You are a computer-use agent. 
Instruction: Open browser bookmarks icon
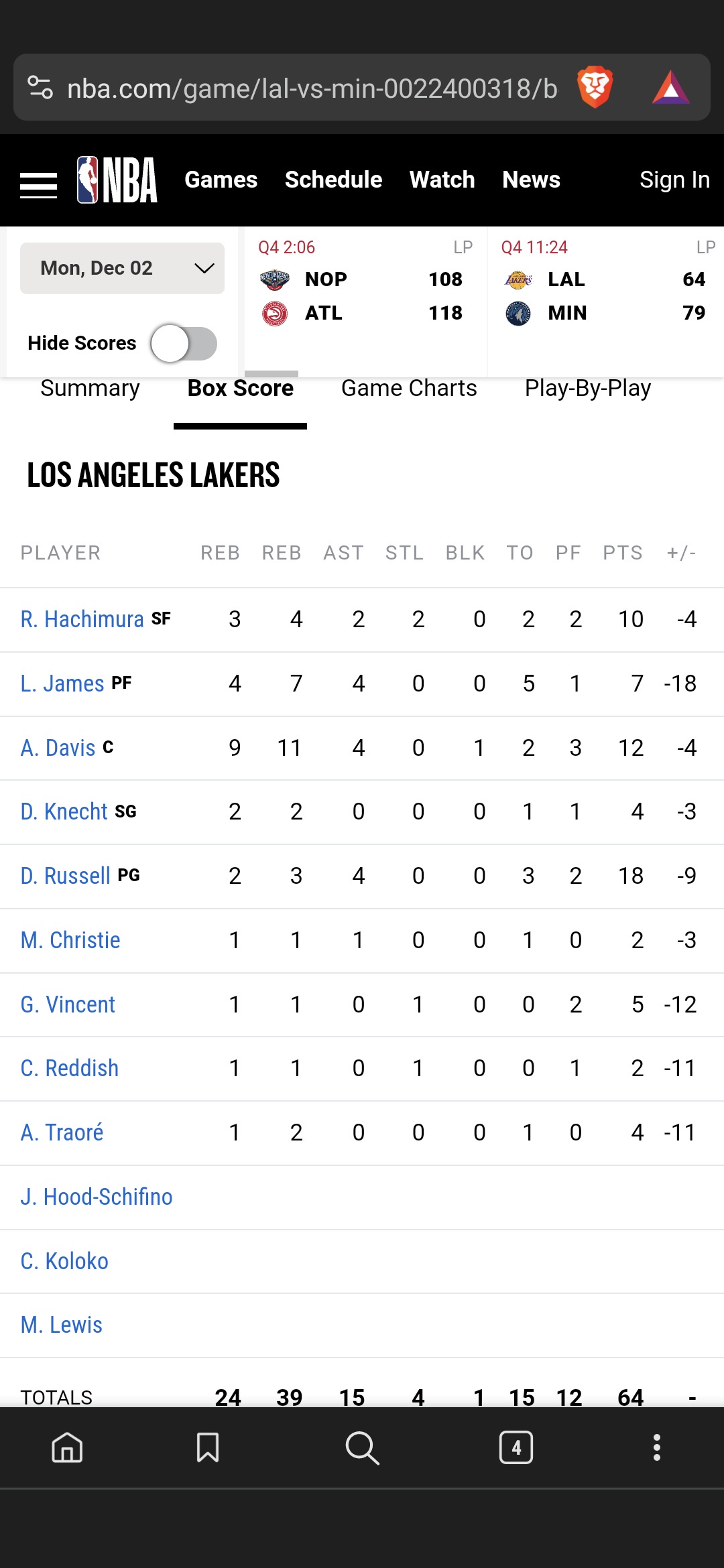click(208, 1447)
